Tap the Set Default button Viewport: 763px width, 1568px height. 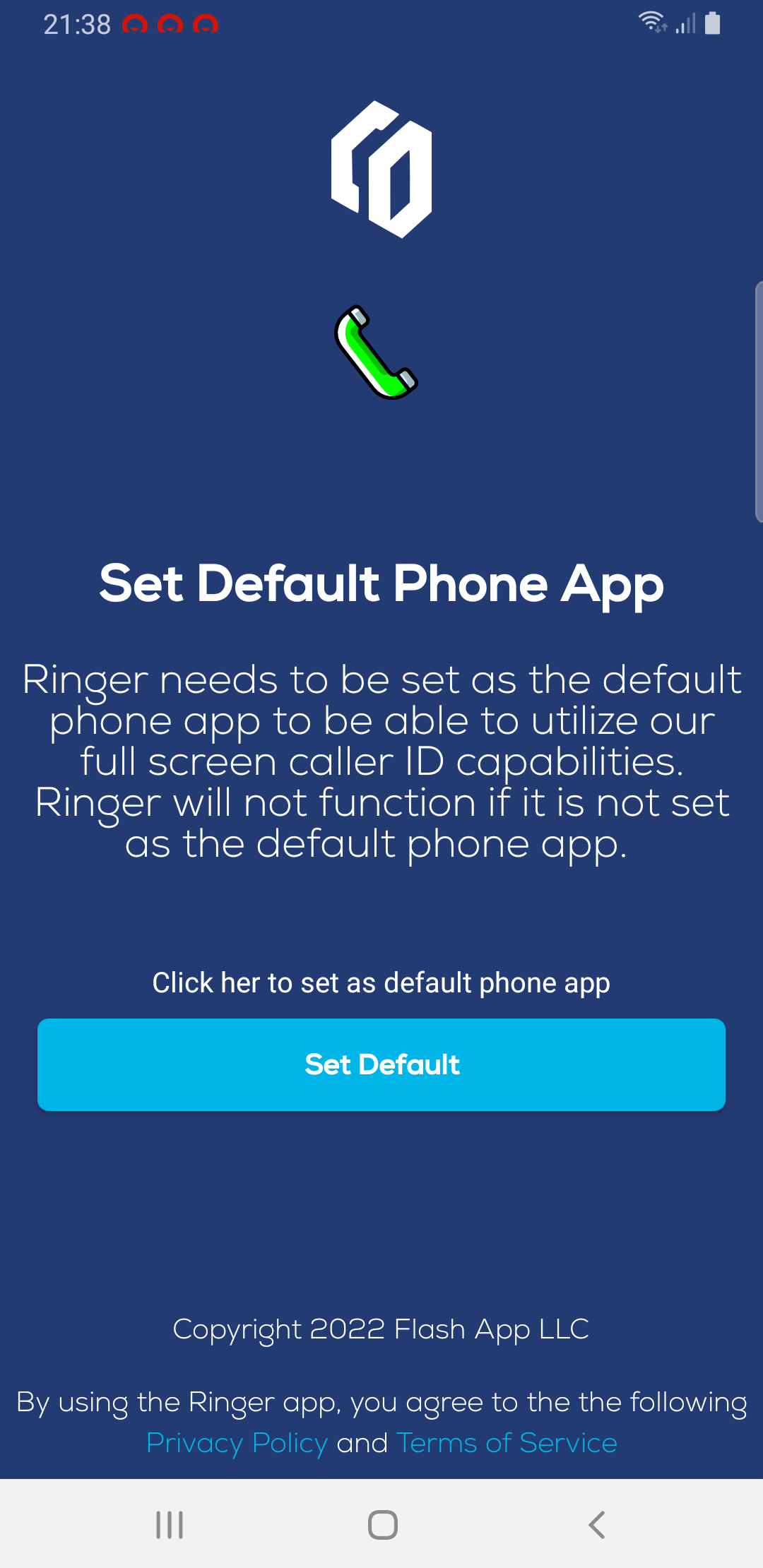pyautogui.click(x=381, y=1064)
